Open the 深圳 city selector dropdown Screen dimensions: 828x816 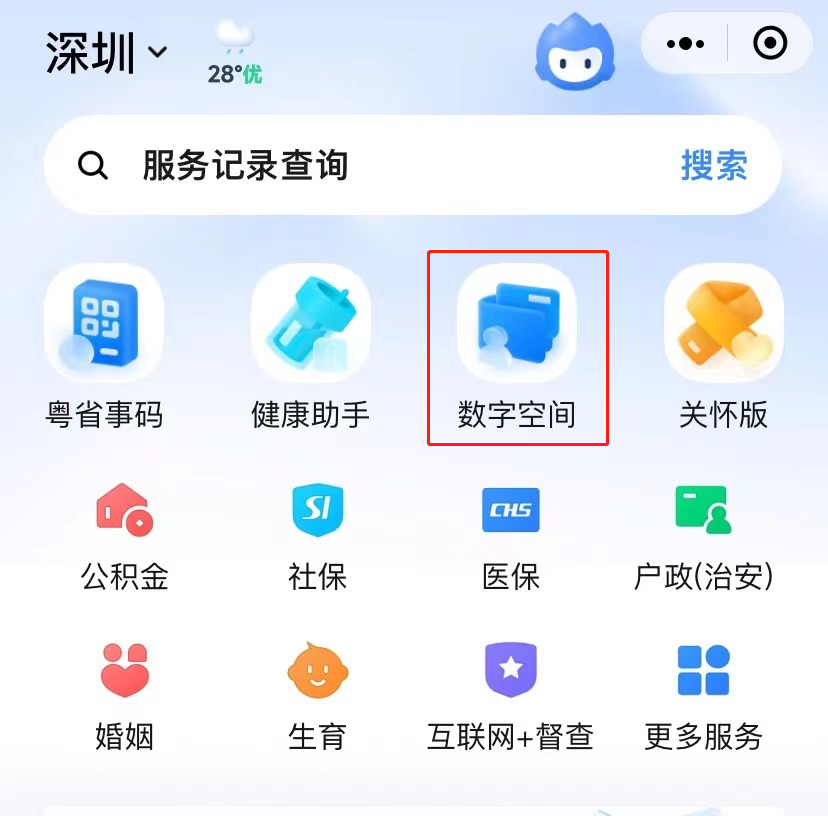tap(107, 52)
